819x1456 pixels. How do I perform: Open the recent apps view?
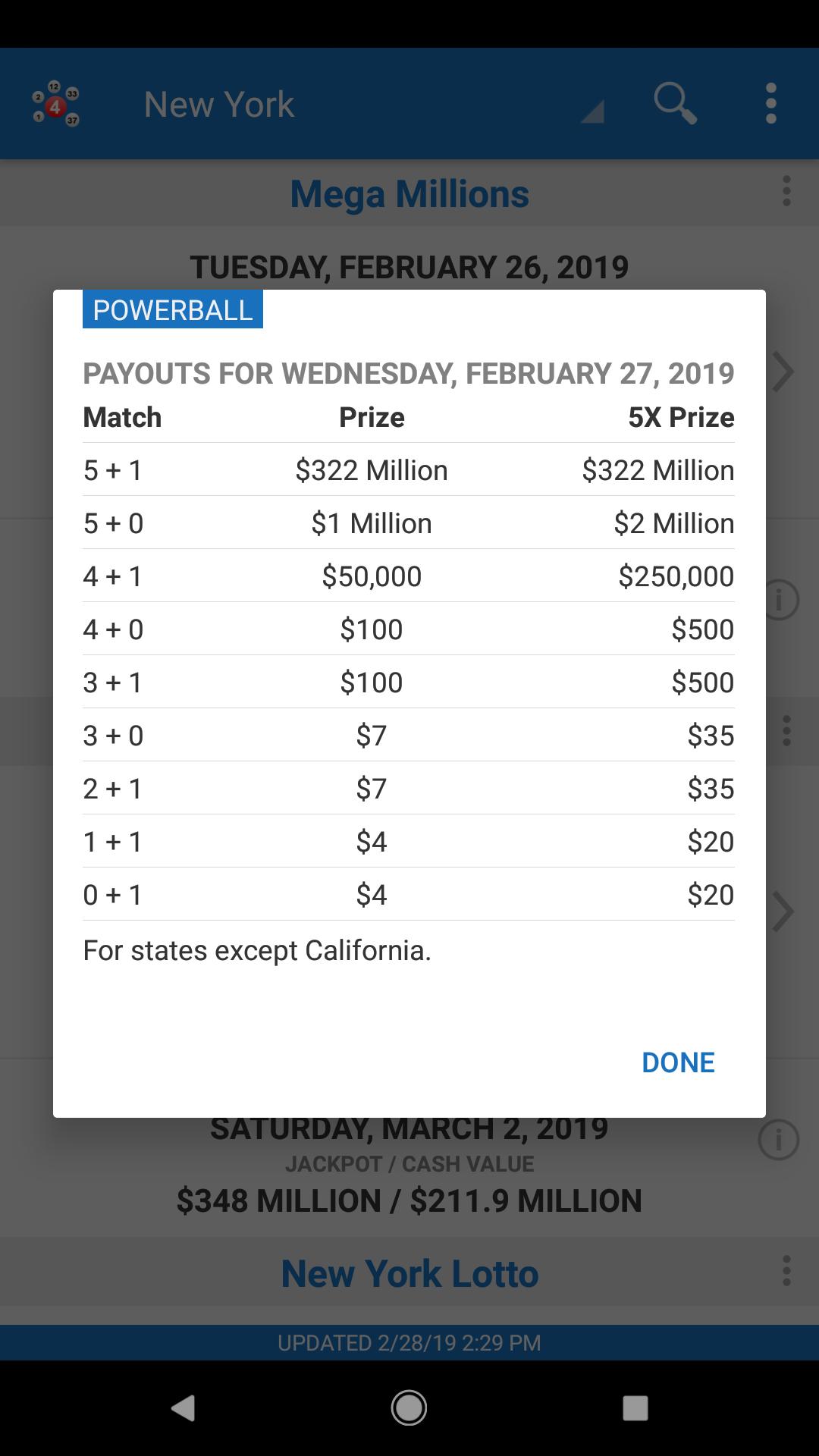point(635,1407)
